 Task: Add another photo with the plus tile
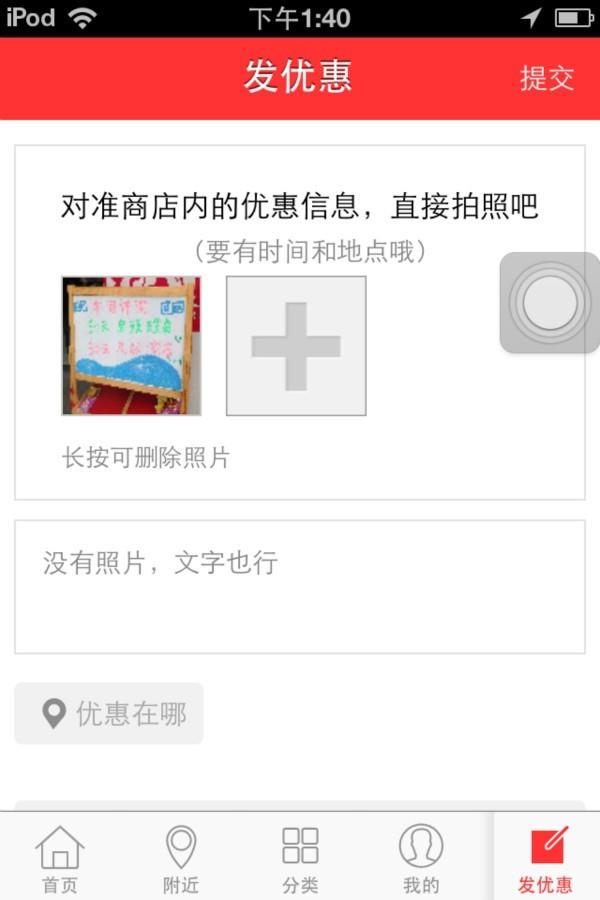point(296,345)
